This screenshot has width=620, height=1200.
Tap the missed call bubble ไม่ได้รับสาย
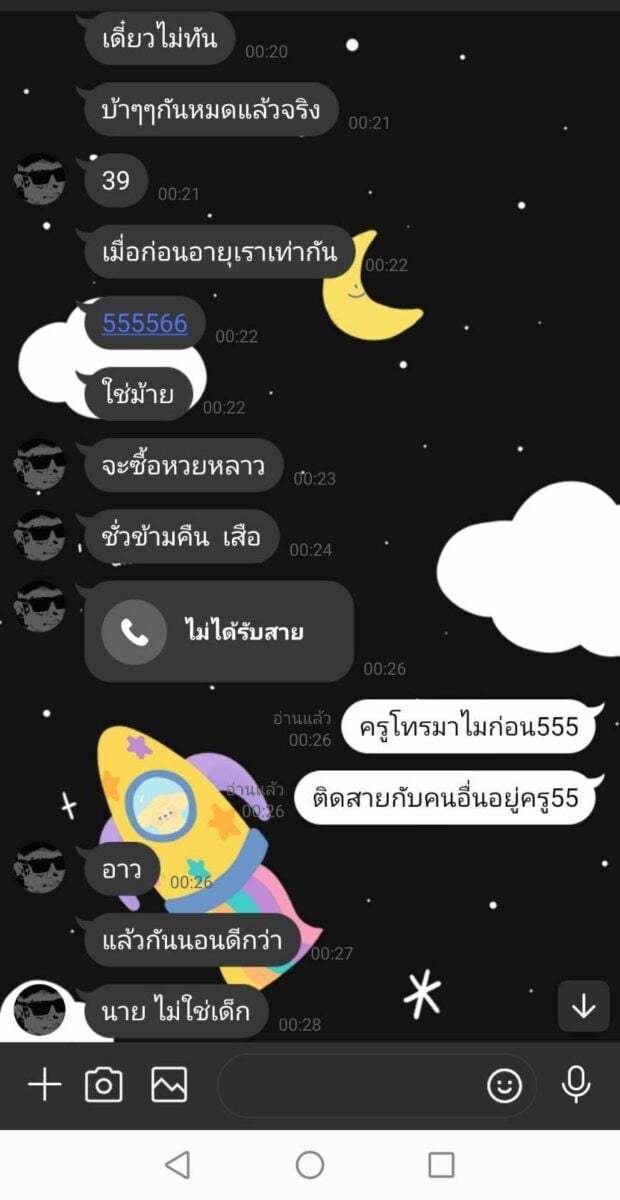tap(219, 631)
